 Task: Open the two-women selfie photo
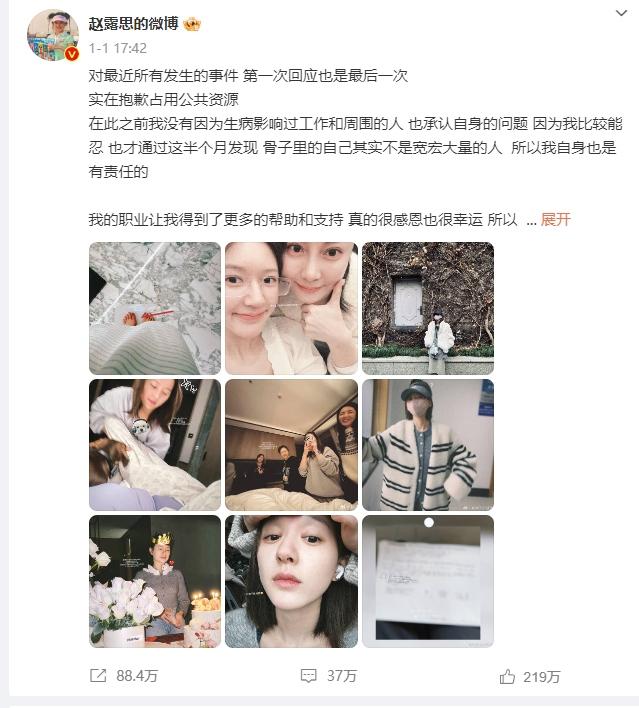pyautogui.click(x=291, y=308)
